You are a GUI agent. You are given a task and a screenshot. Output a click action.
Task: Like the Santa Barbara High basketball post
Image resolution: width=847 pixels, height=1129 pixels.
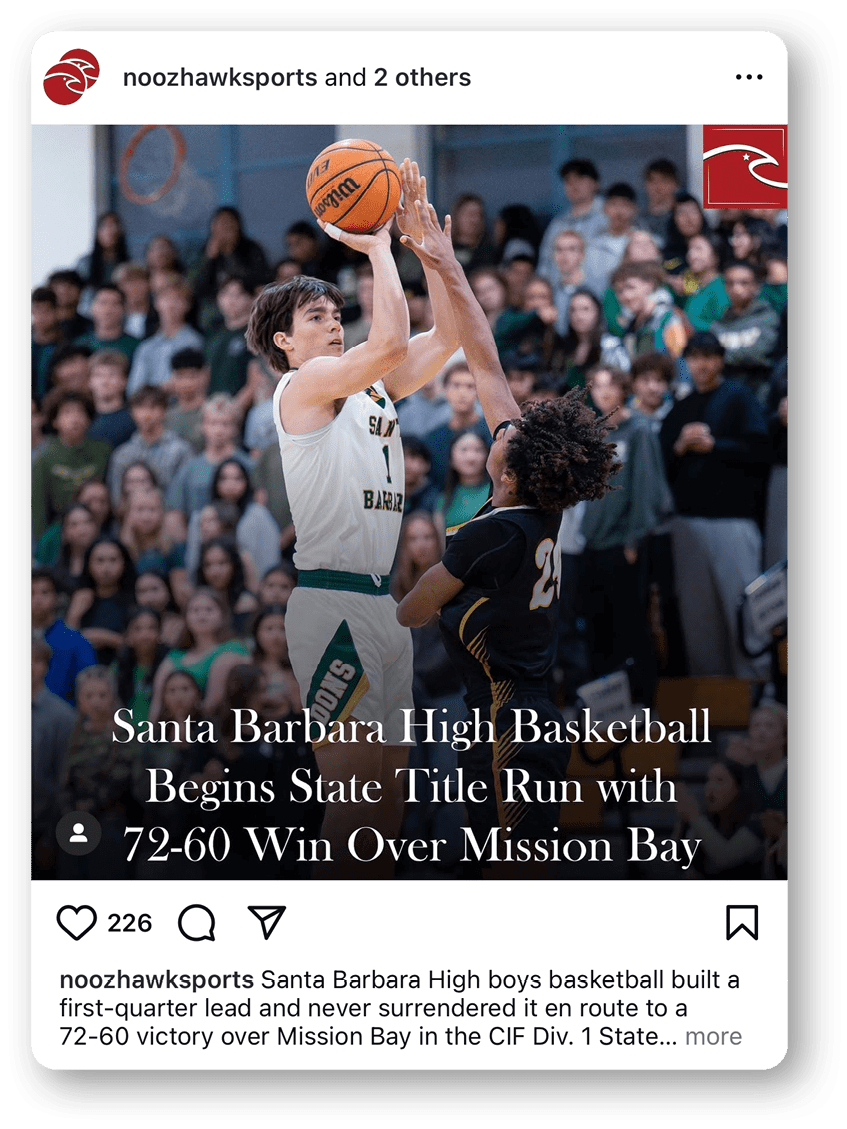(77, 923)
